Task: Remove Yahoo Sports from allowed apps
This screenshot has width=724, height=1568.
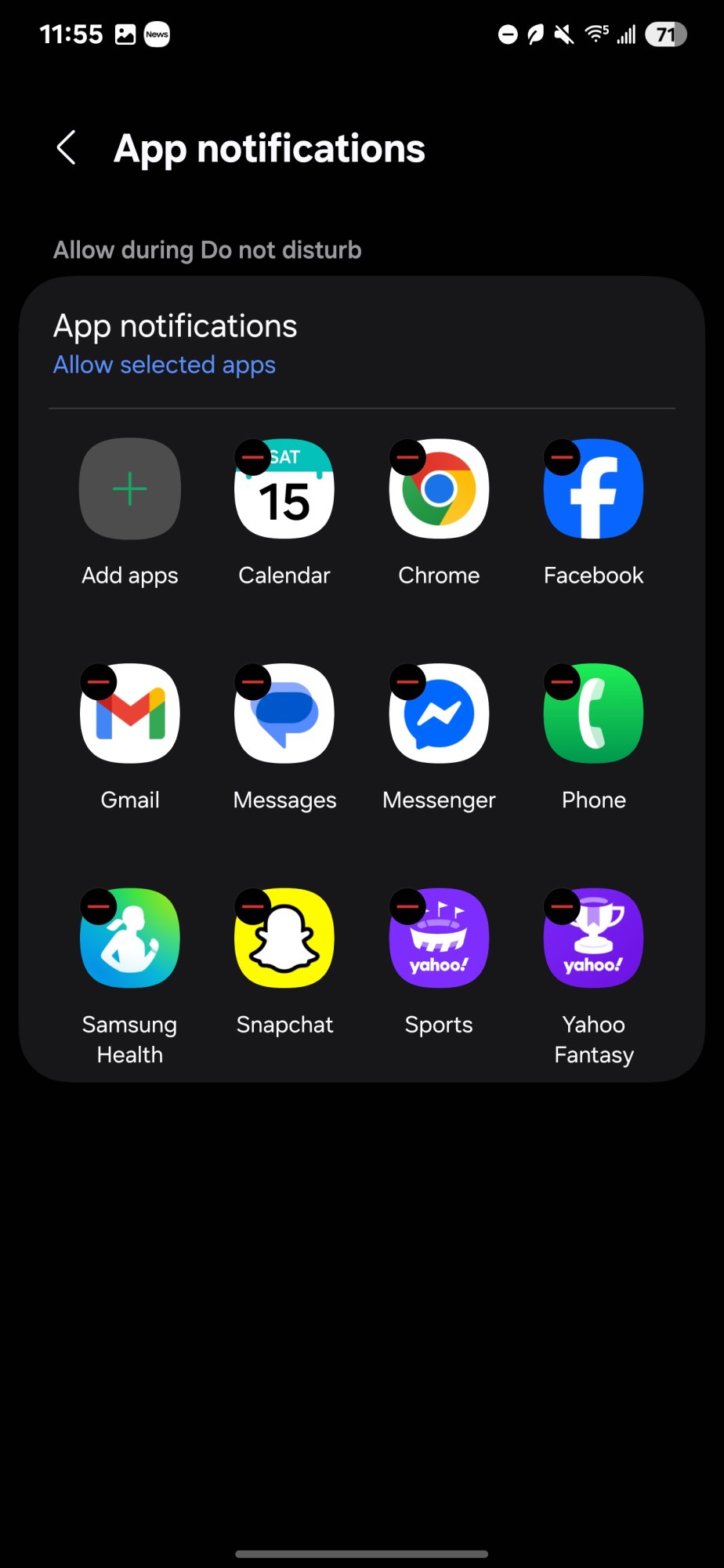Action: pyautogui.click(x=407, y=906)
